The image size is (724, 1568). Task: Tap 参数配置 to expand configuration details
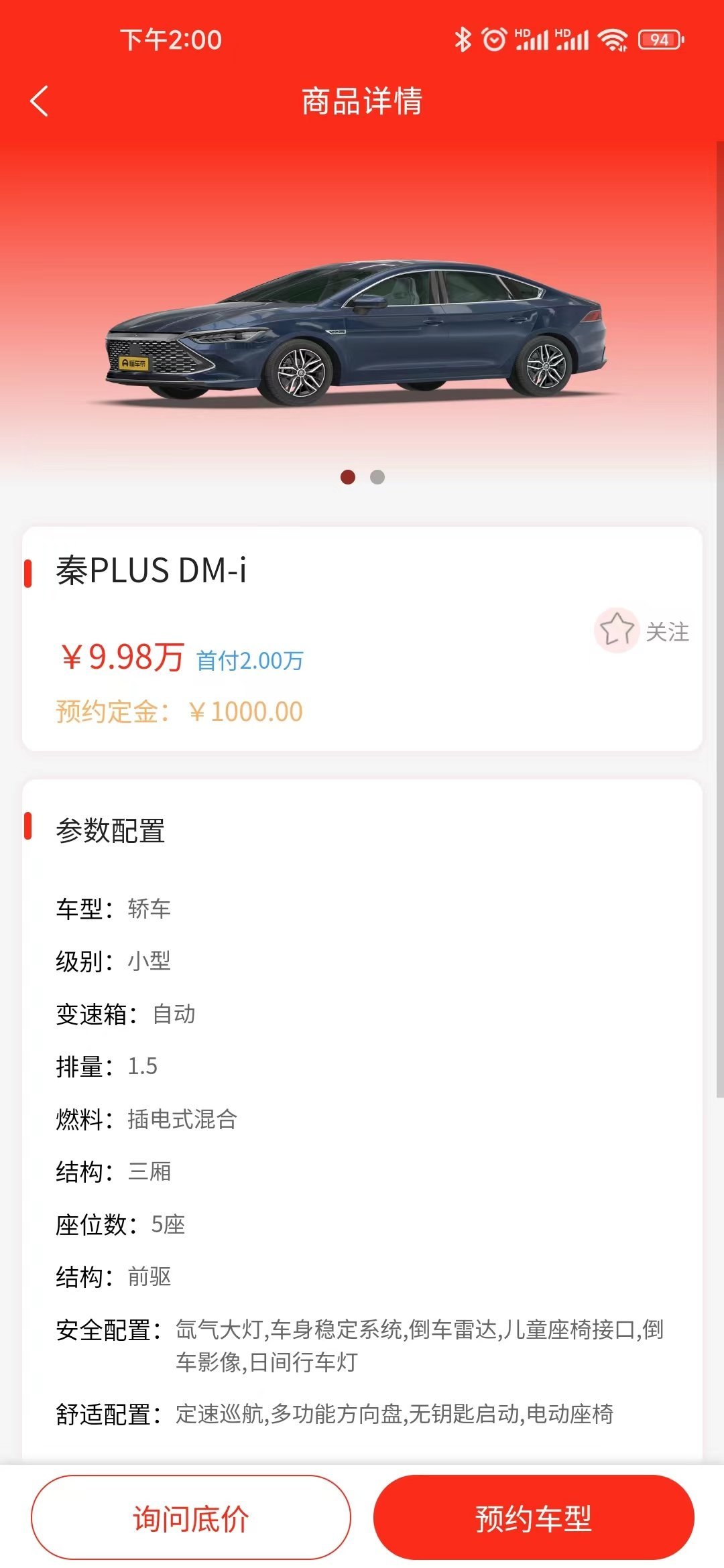(x=111, y=831)
